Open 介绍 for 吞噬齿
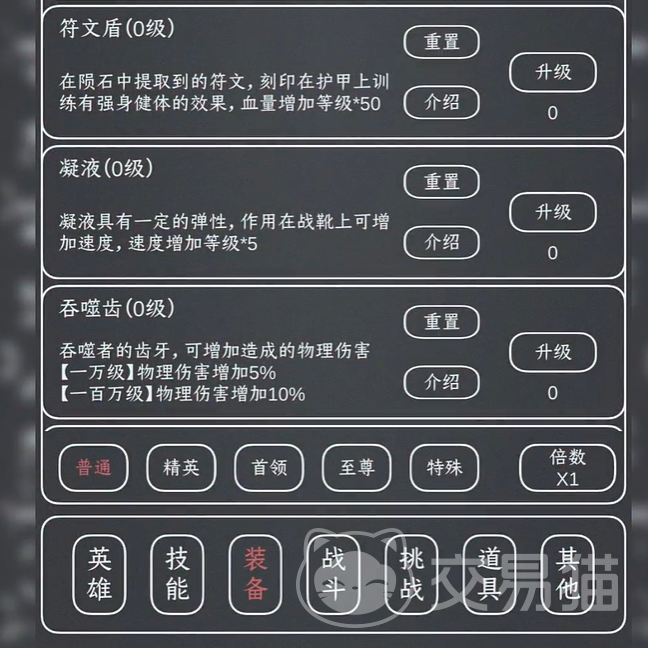This screenshot has width=648, height=648. 441,382
